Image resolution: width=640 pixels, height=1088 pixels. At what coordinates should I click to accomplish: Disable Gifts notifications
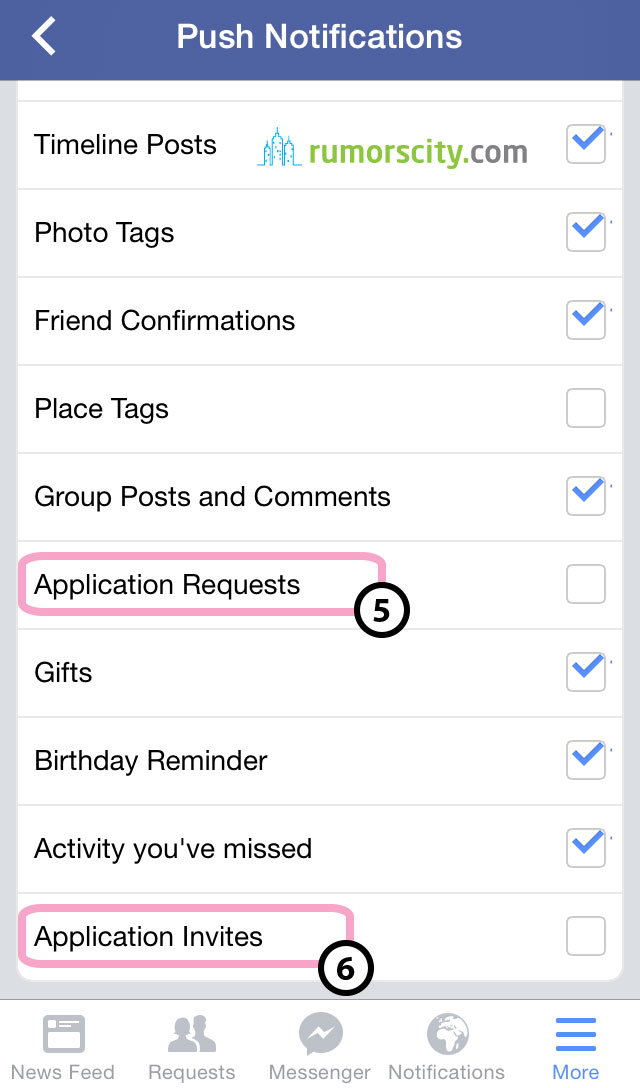[586, 672]
